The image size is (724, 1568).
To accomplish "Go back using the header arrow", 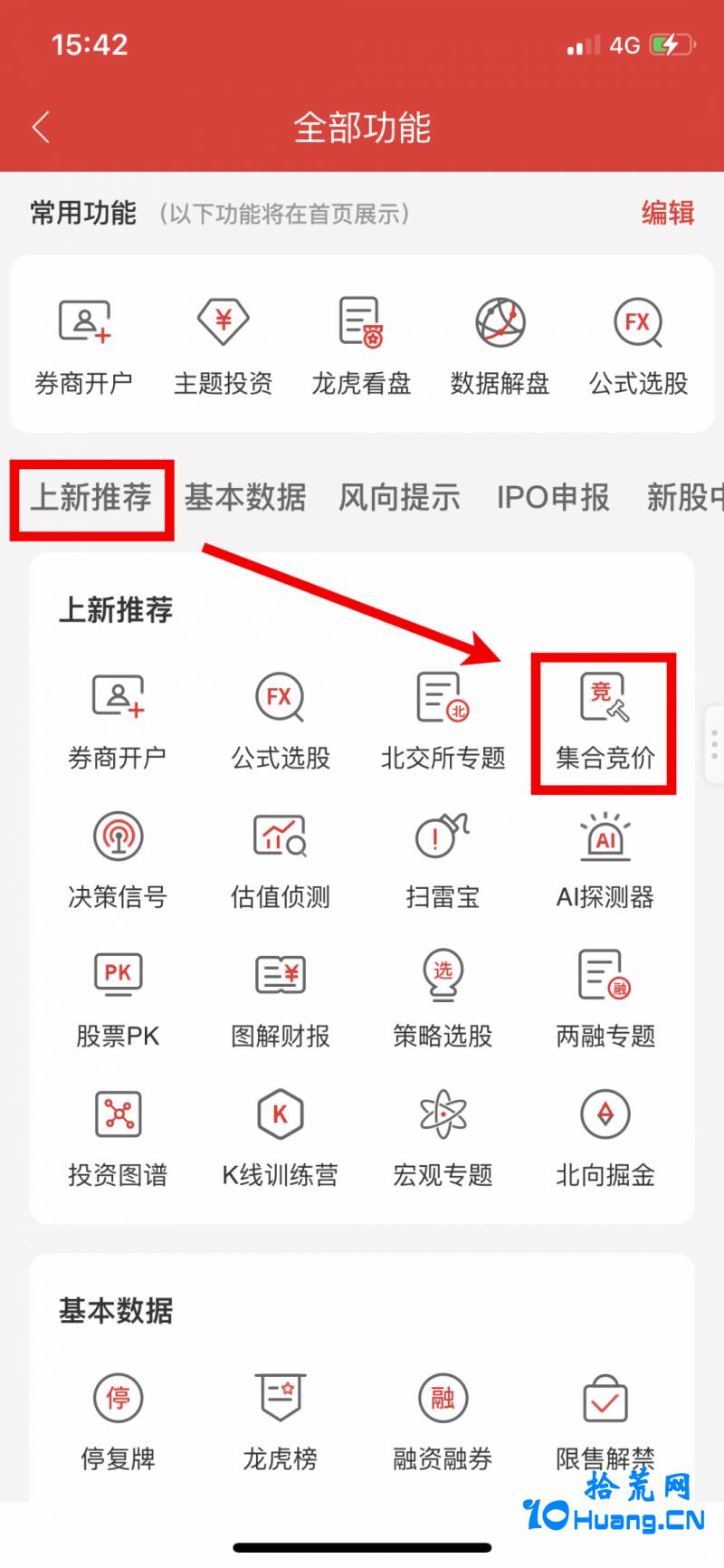I will [41, 128].
